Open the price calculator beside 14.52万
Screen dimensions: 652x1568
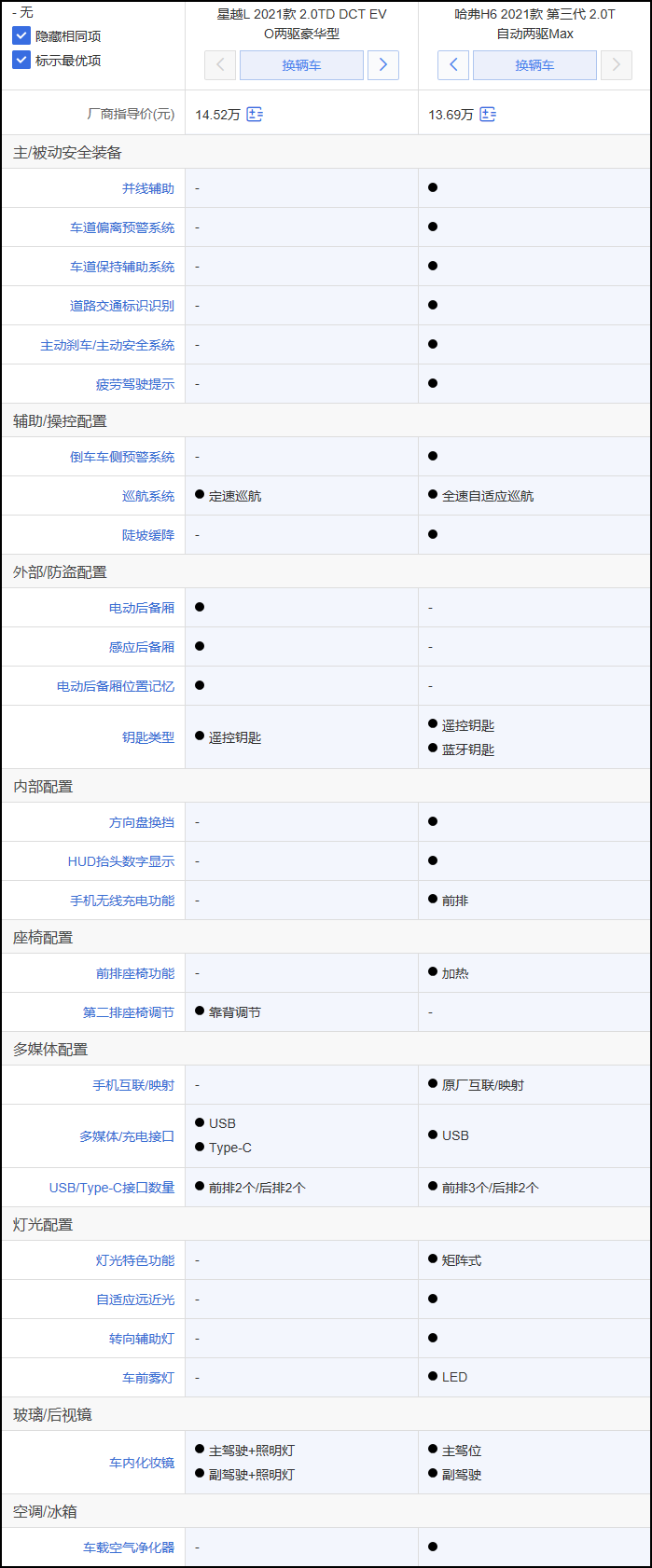point(255,115)
